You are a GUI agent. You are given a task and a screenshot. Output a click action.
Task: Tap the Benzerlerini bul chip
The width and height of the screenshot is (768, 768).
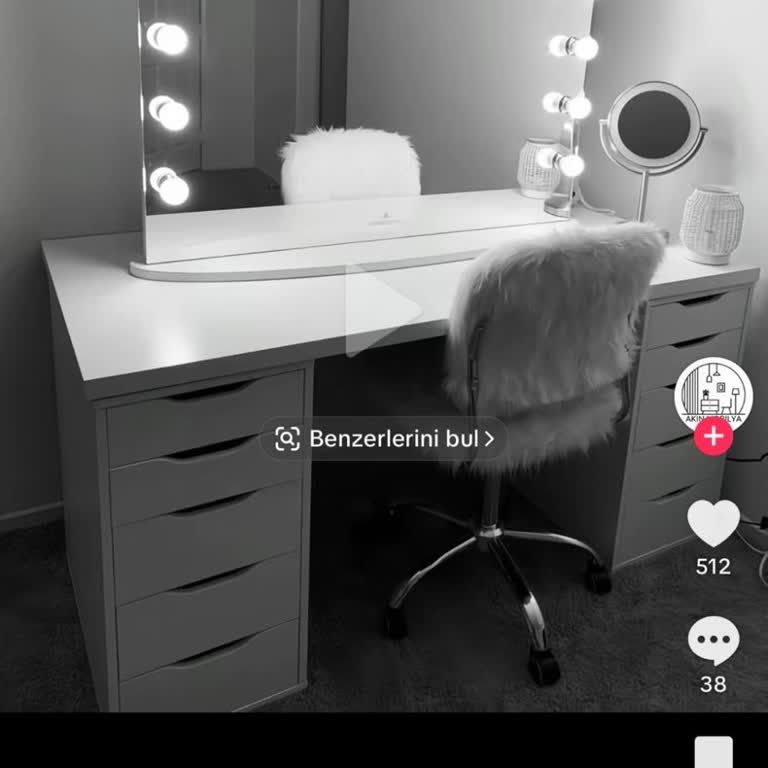coord(384,439)
